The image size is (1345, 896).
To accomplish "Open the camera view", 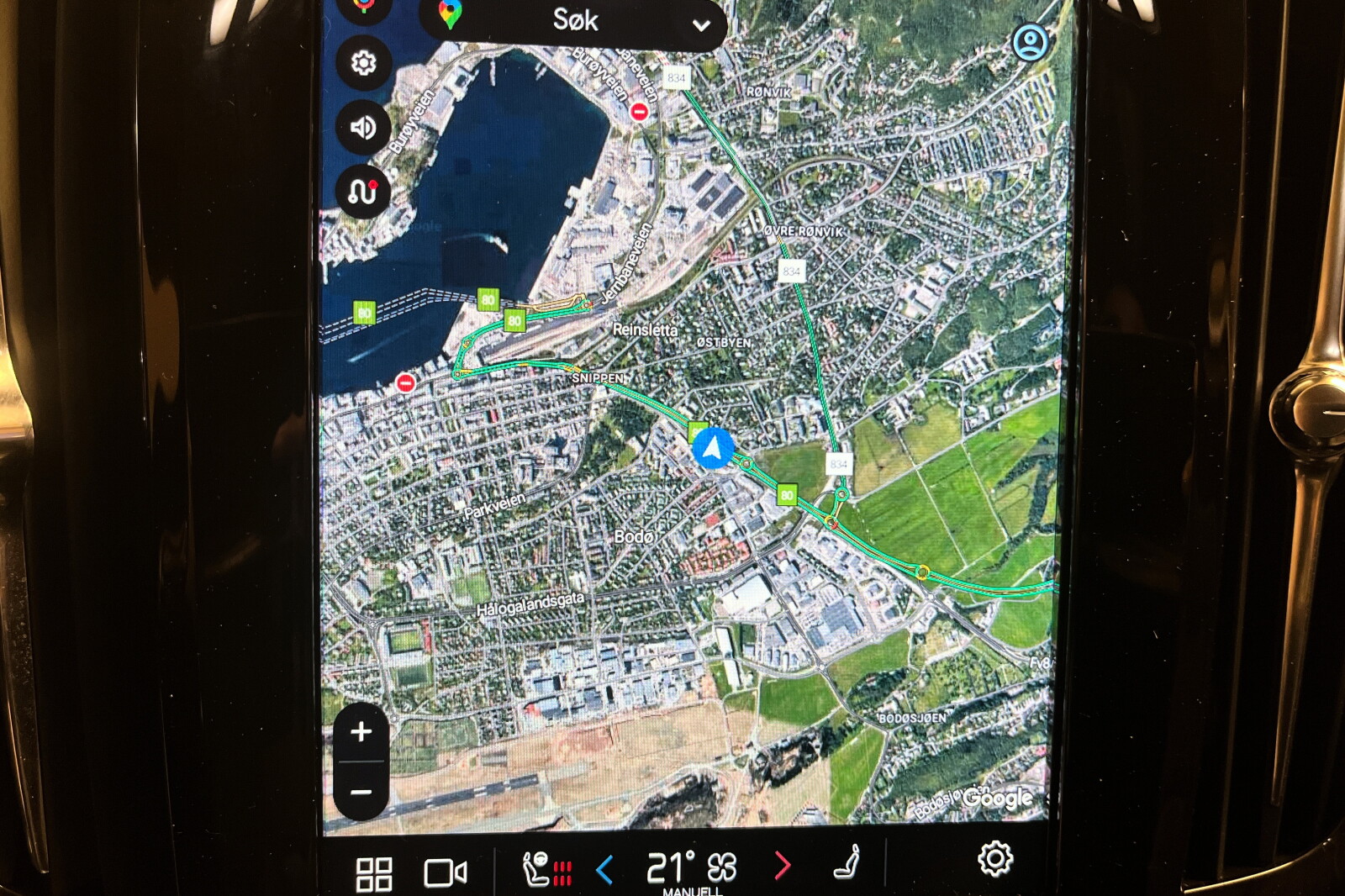I will coord(446,872).
